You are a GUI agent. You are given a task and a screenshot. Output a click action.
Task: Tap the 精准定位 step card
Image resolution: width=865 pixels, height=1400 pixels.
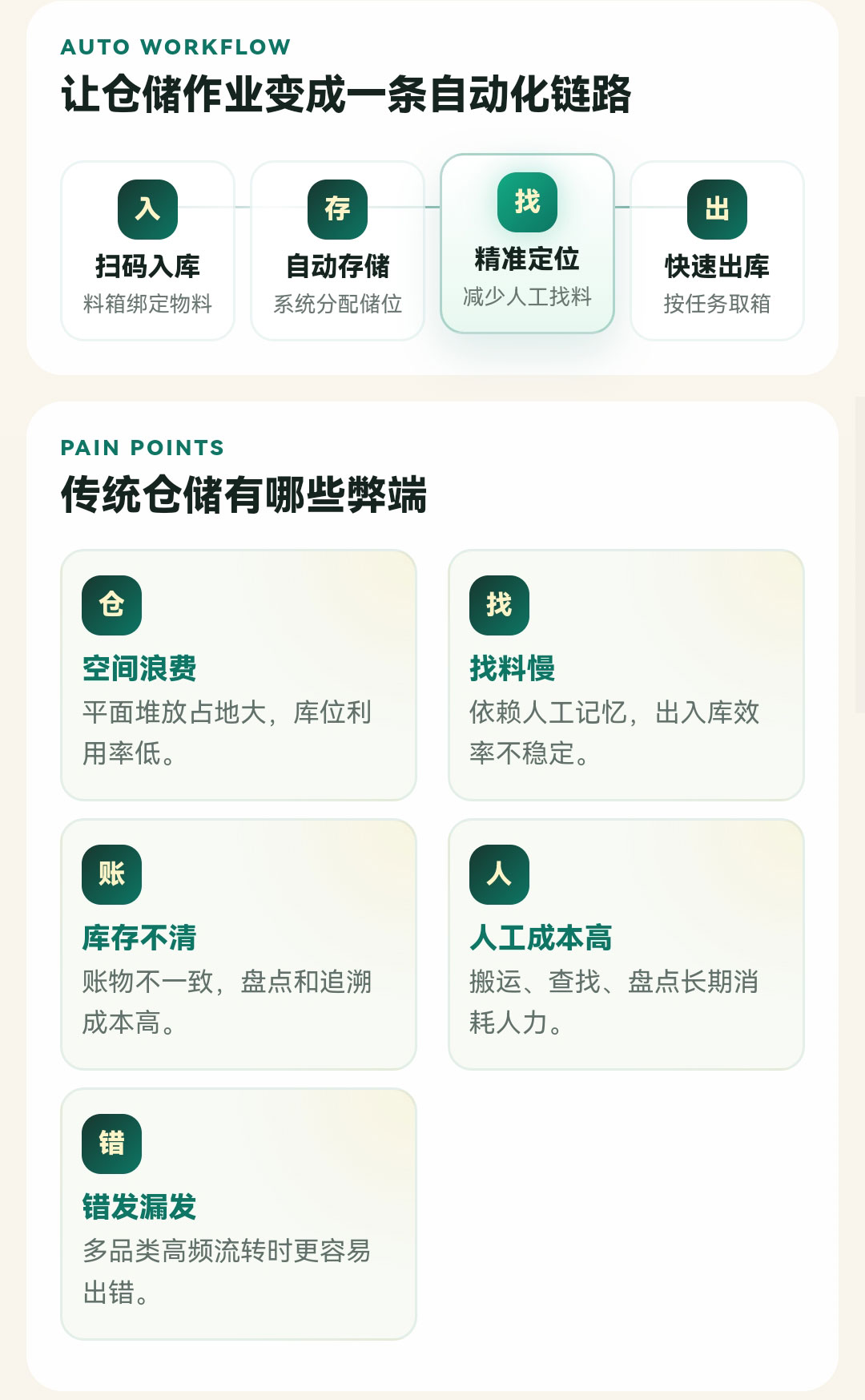click(527, 244)
